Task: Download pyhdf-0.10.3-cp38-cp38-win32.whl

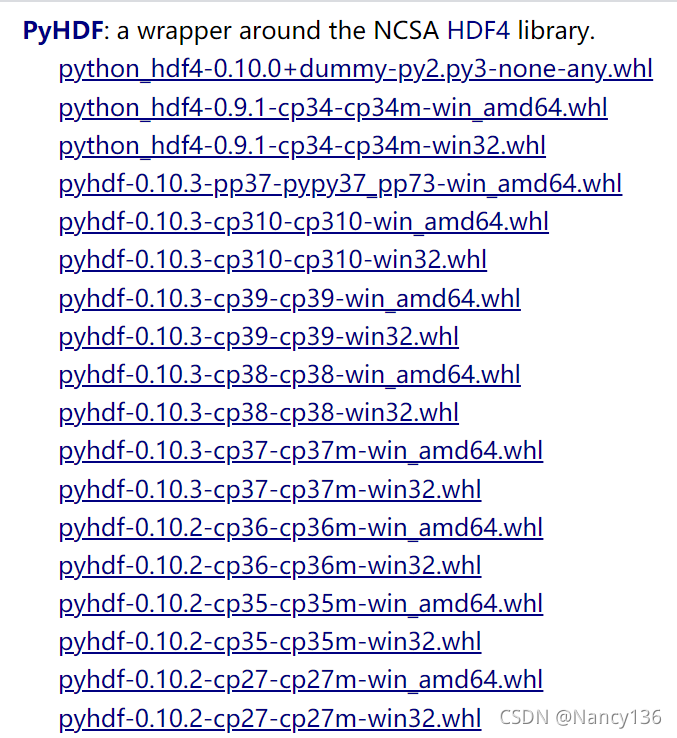Action: click(x=258, y=413)
